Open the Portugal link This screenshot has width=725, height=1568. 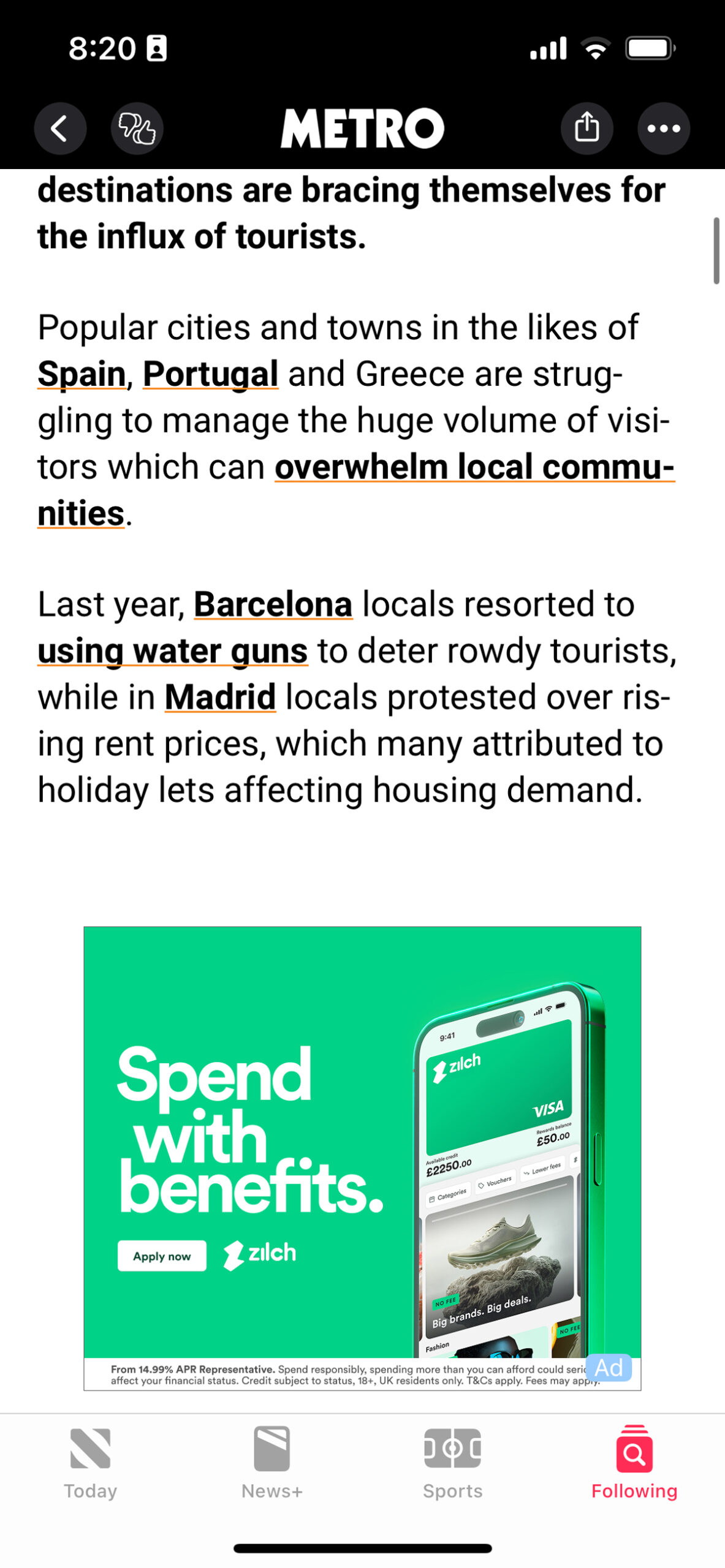(210, 373)
